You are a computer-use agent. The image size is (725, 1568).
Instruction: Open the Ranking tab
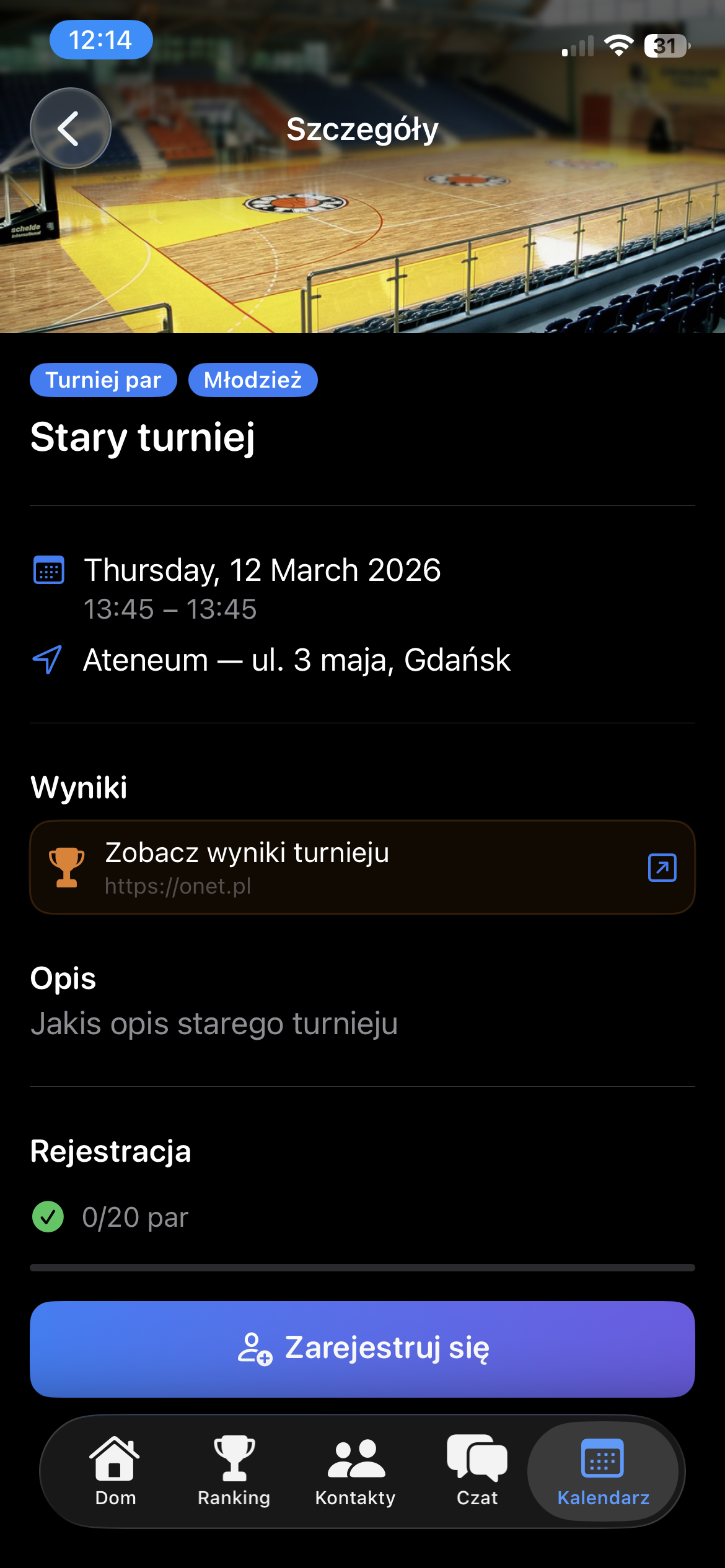click(234, 1471)
